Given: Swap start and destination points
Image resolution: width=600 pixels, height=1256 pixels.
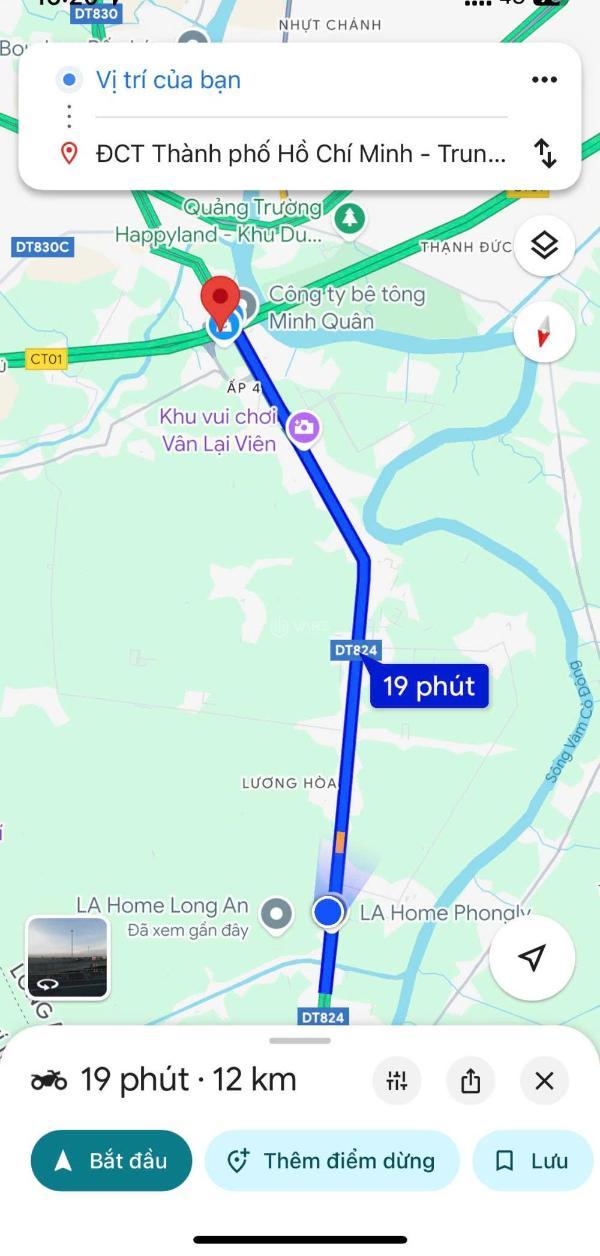Looking at the screenshot, I should tap(544, 153).
